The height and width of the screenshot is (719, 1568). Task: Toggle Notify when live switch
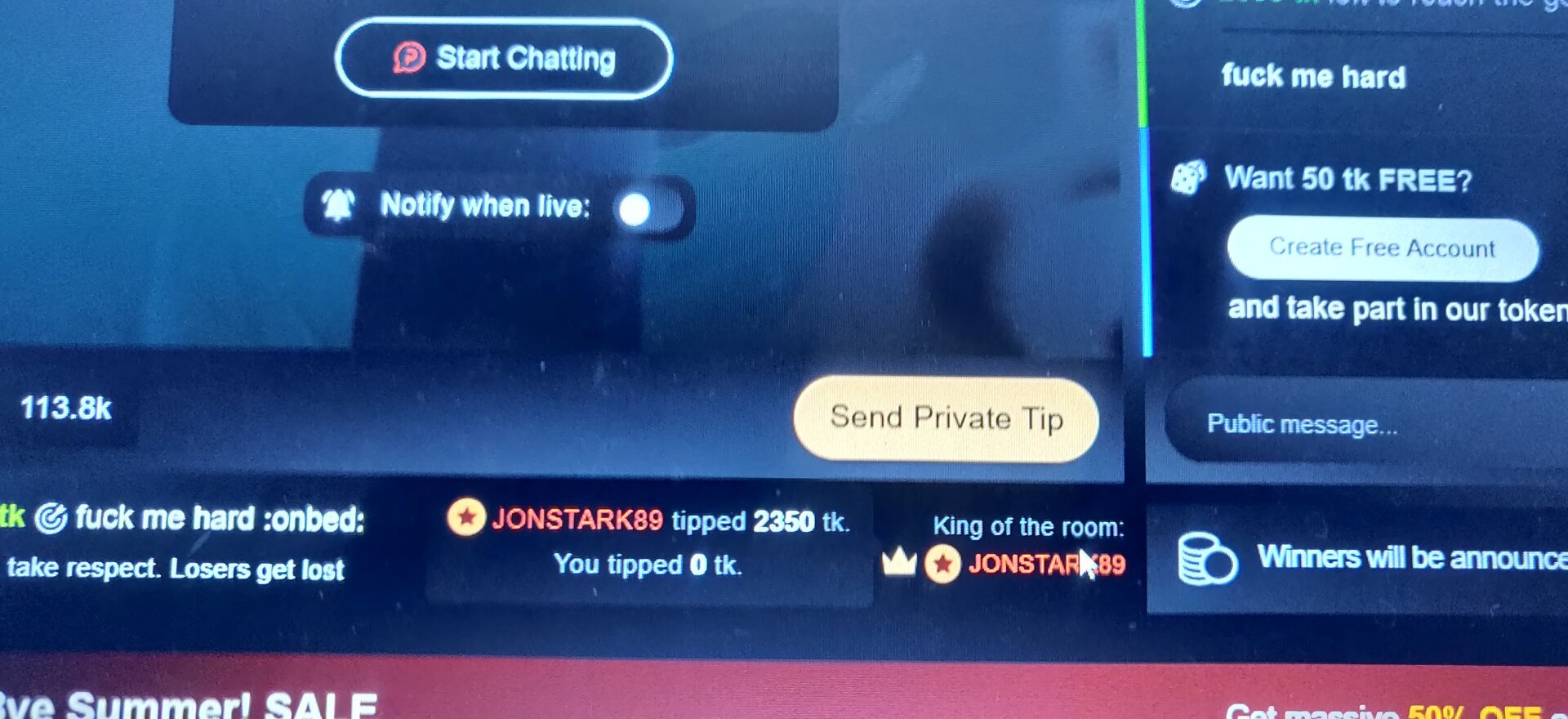pos(647,209)
